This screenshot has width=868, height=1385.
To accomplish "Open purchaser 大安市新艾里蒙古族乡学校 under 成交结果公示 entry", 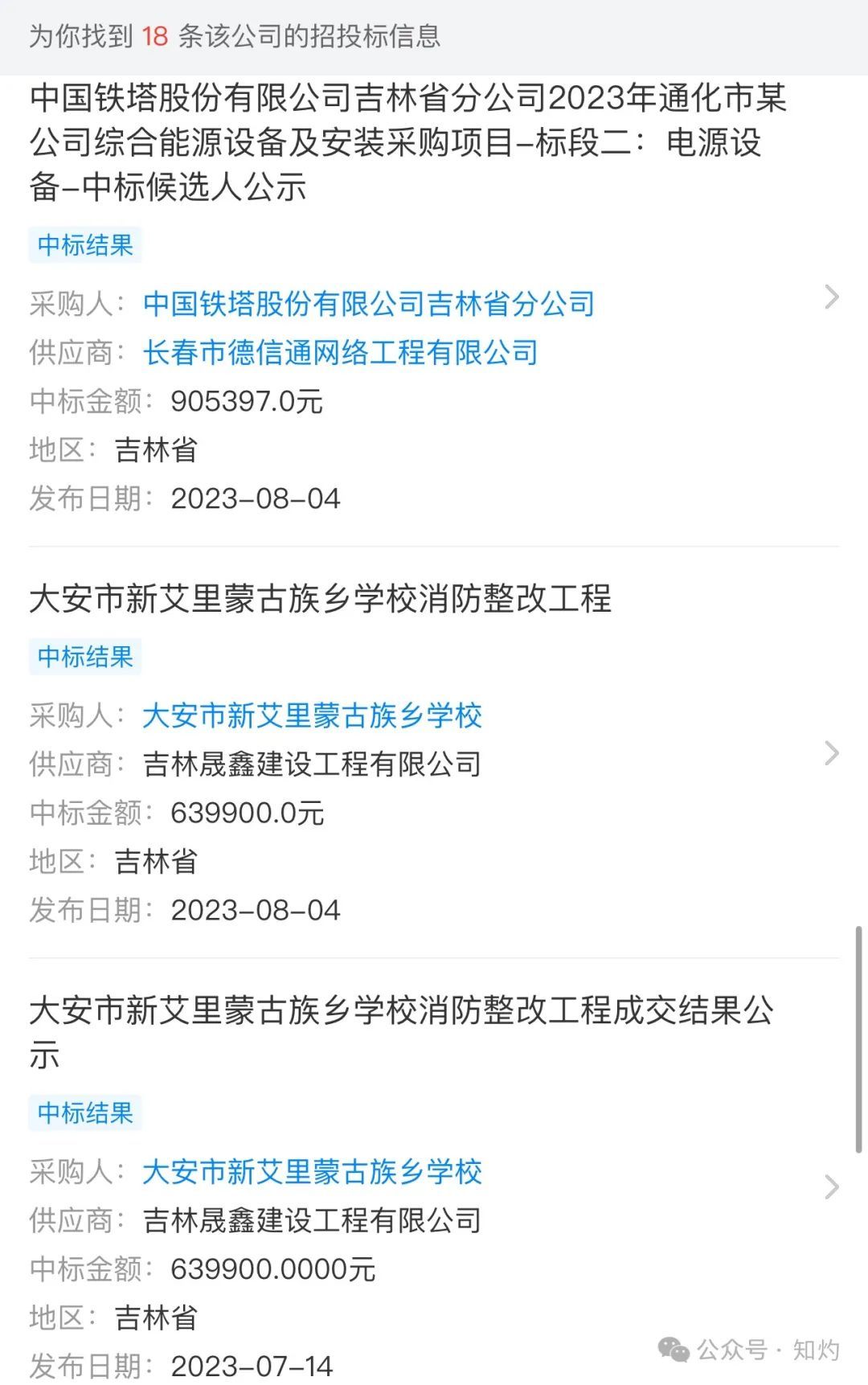I will [312, 1172].
